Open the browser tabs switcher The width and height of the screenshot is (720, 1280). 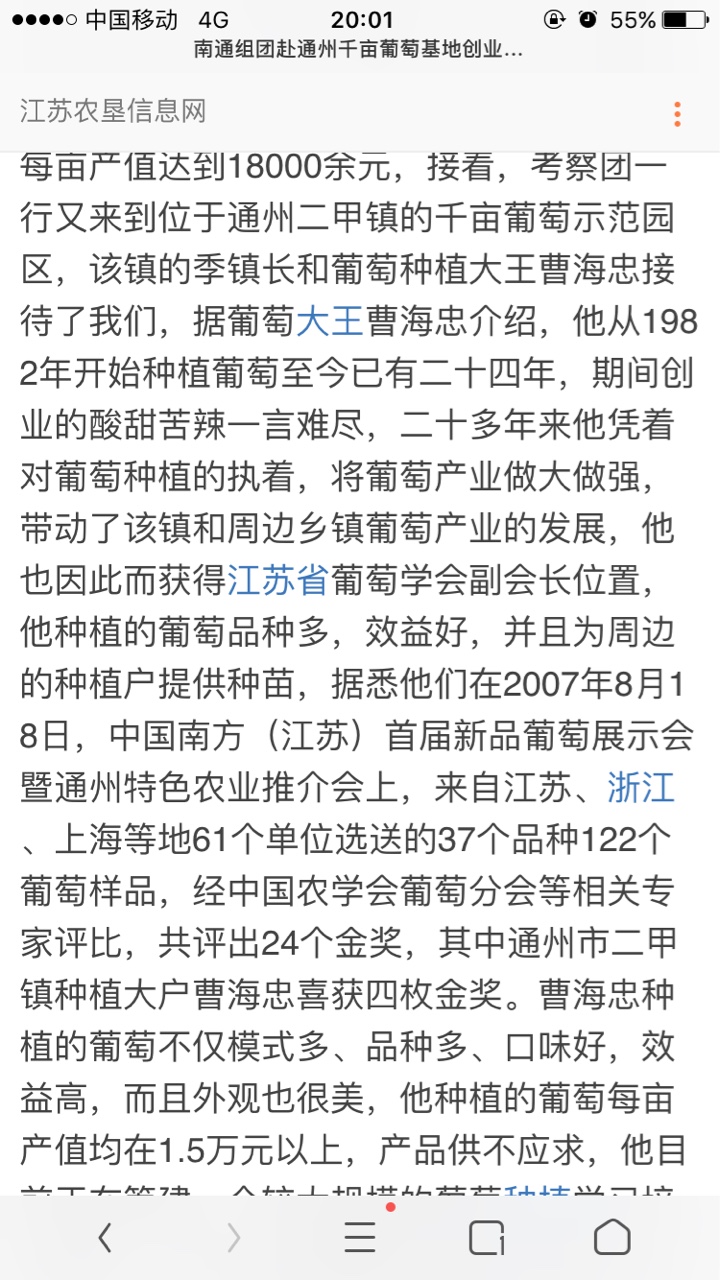click(x=487, y=1238)
